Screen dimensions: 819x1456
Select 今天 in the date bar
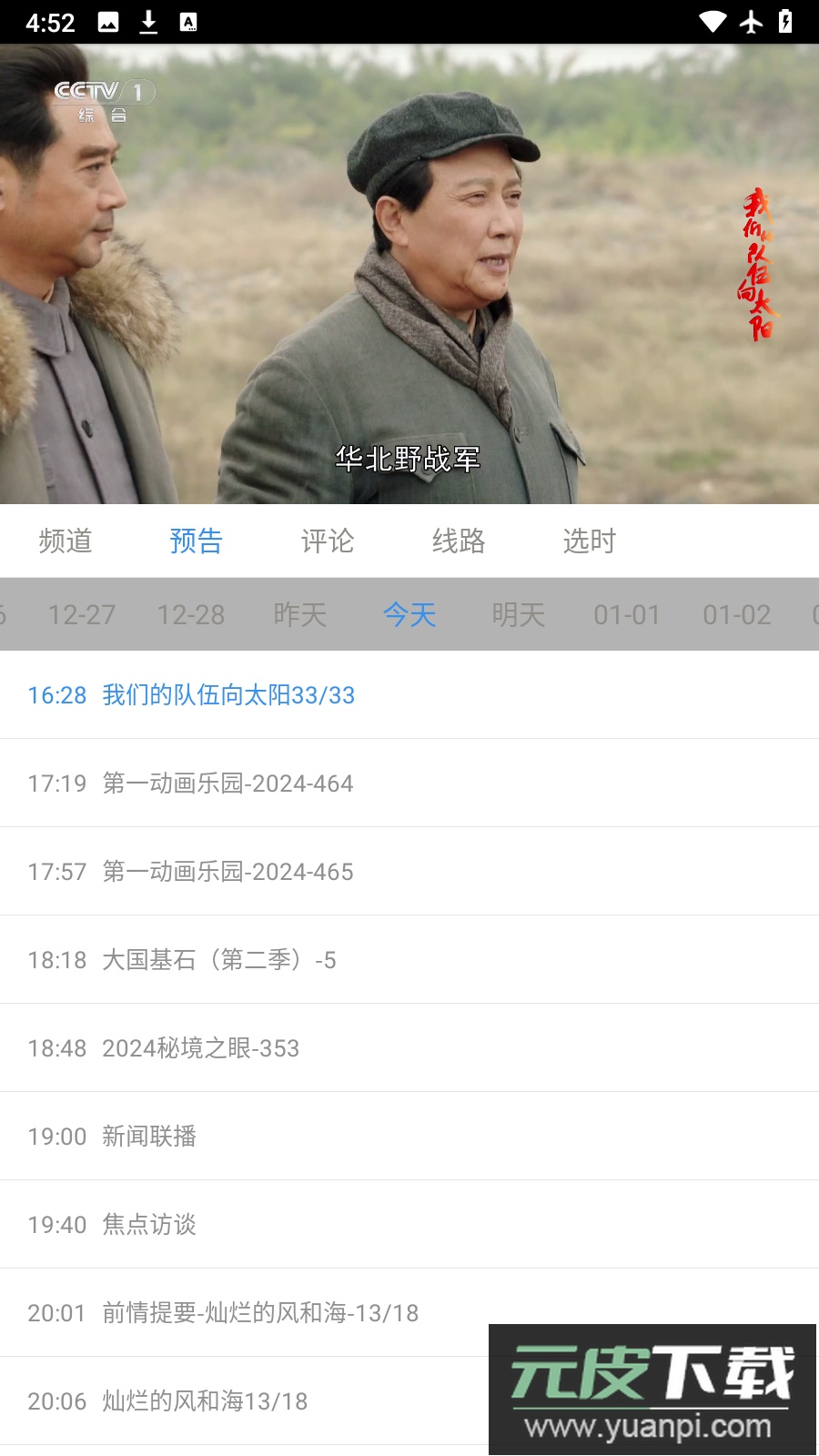(409, 615)
